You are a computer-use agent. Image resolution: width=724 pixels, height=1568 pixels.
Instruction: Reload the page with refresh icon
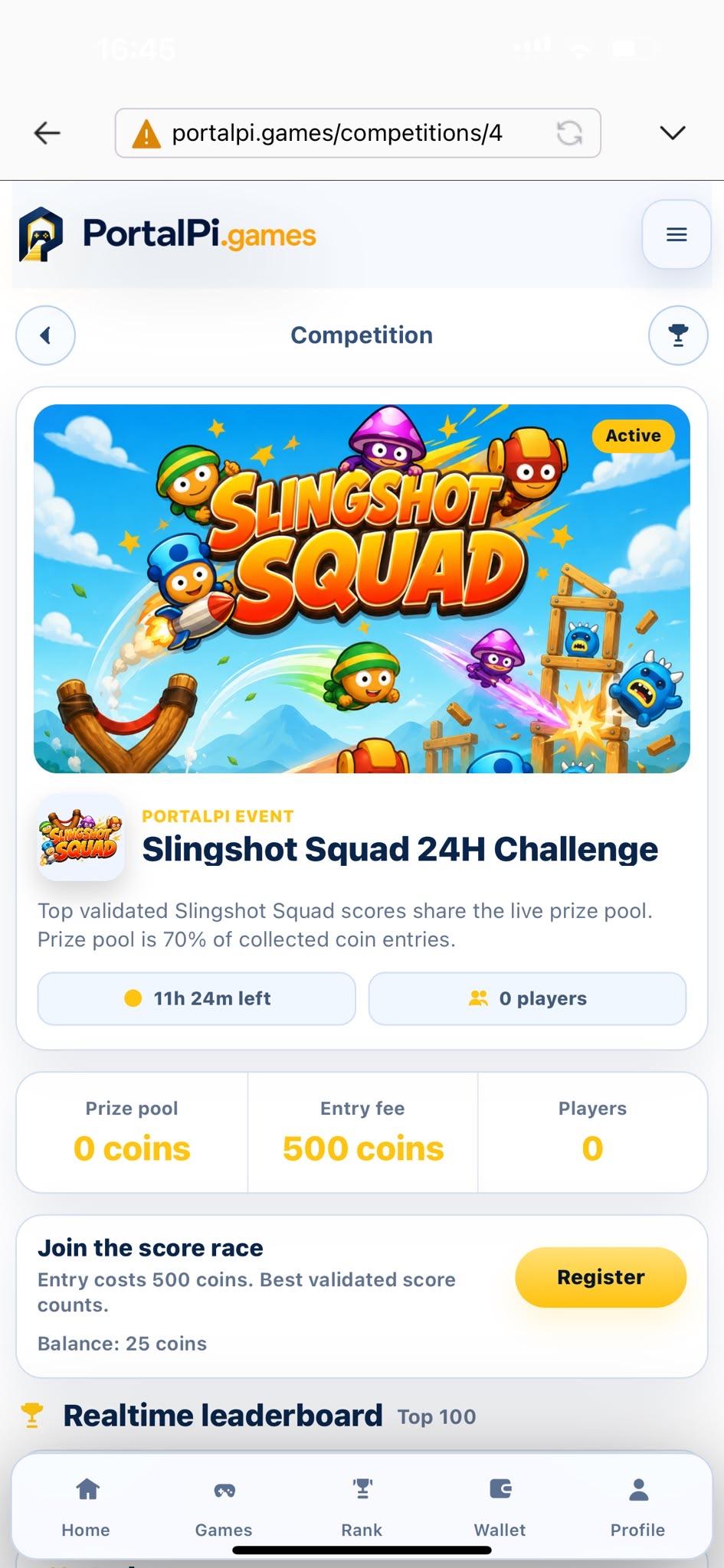tap(569, 133)
